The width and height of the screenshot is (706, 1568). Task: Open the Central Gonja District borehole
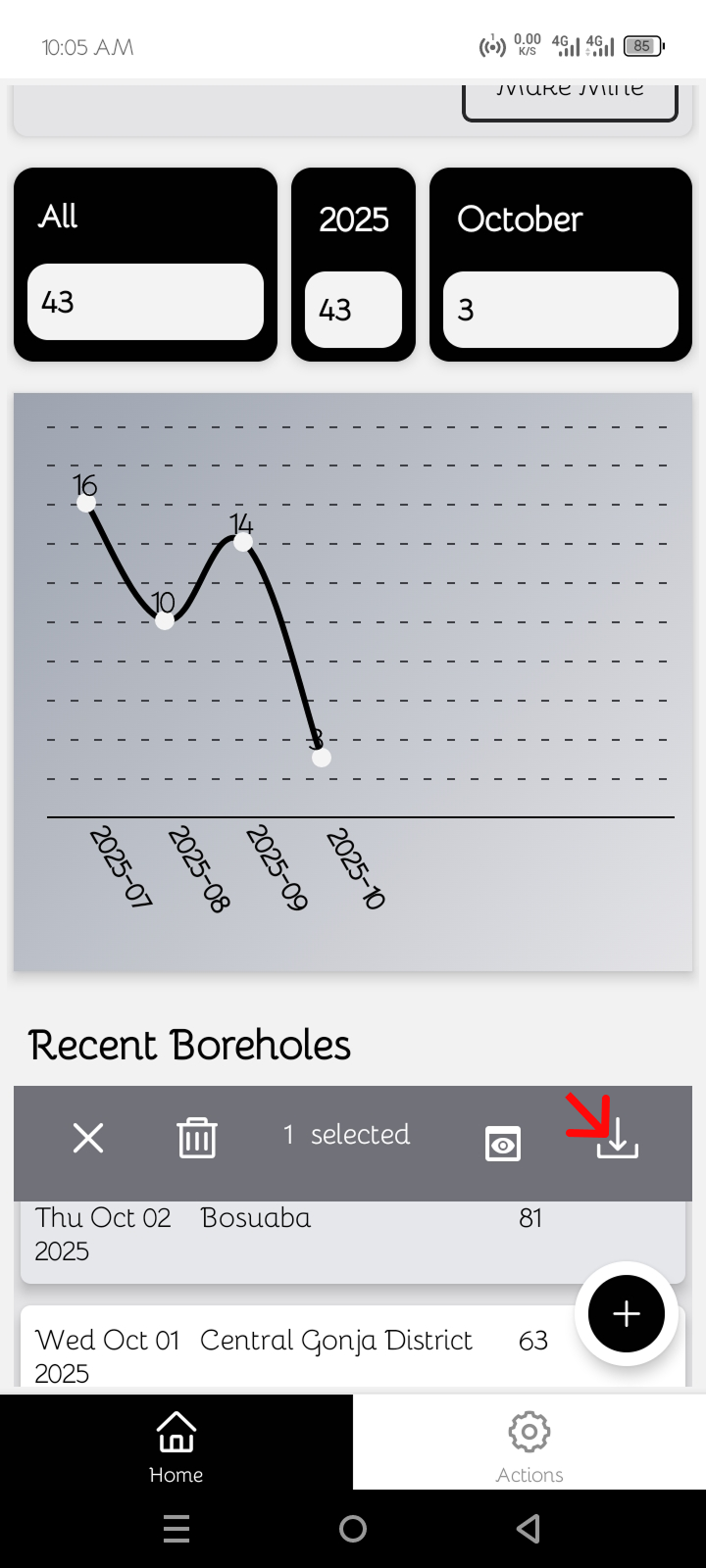coord(294,1352)
